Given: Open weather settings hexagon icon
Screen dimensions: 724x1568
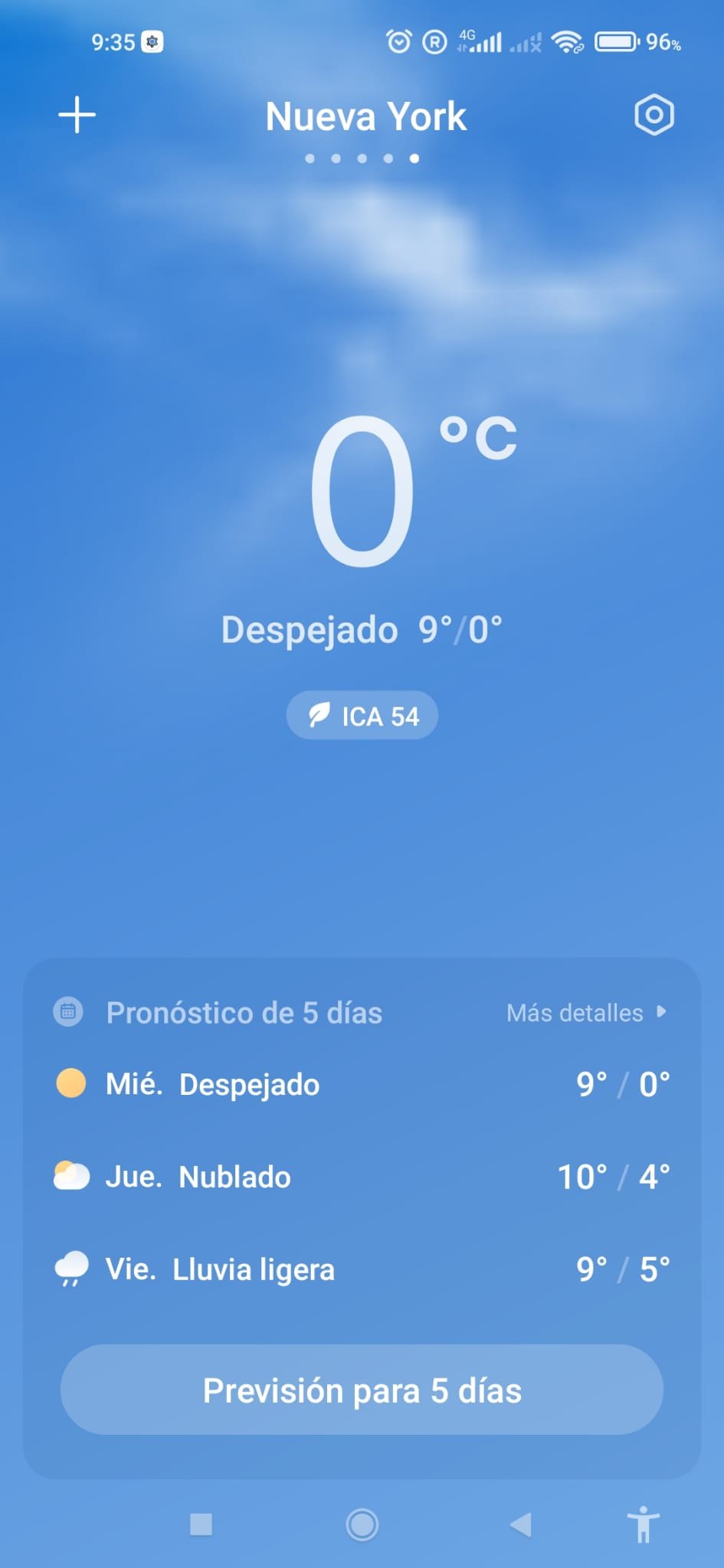Looking at the screenshot, I should coord(654,116).
